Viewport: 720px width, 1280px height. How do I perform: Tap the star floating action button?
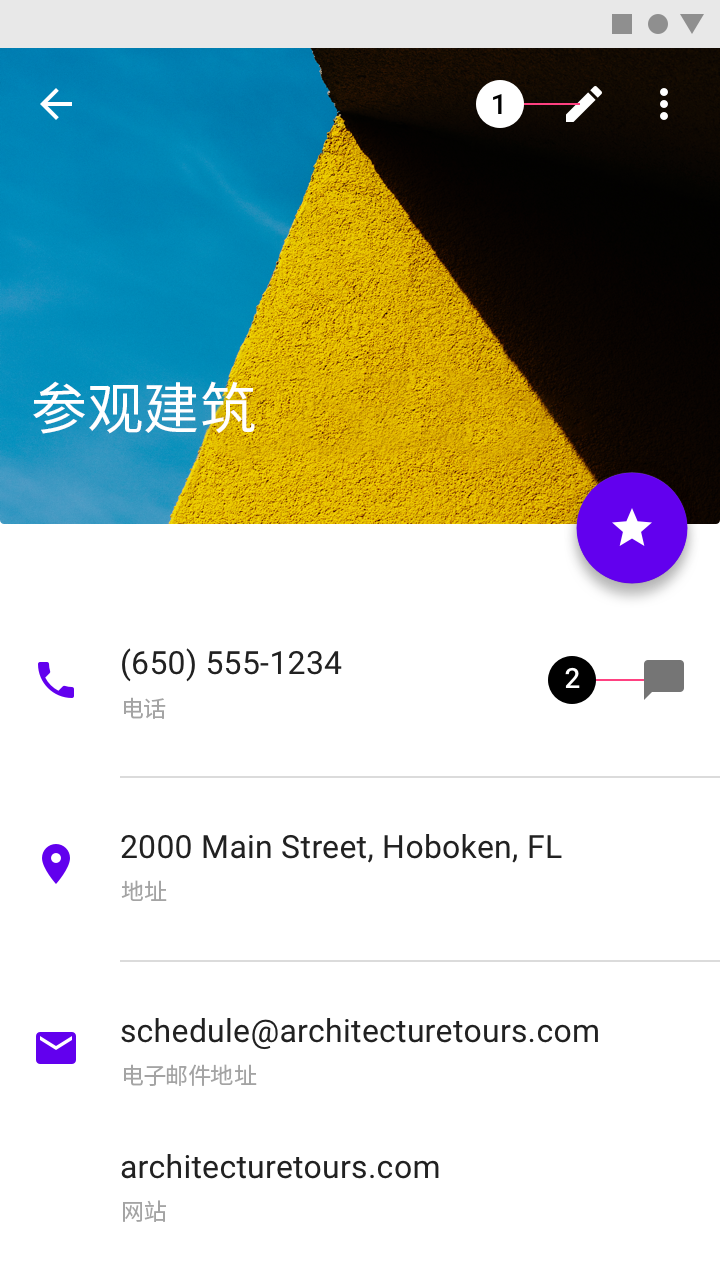click(632, 528)
